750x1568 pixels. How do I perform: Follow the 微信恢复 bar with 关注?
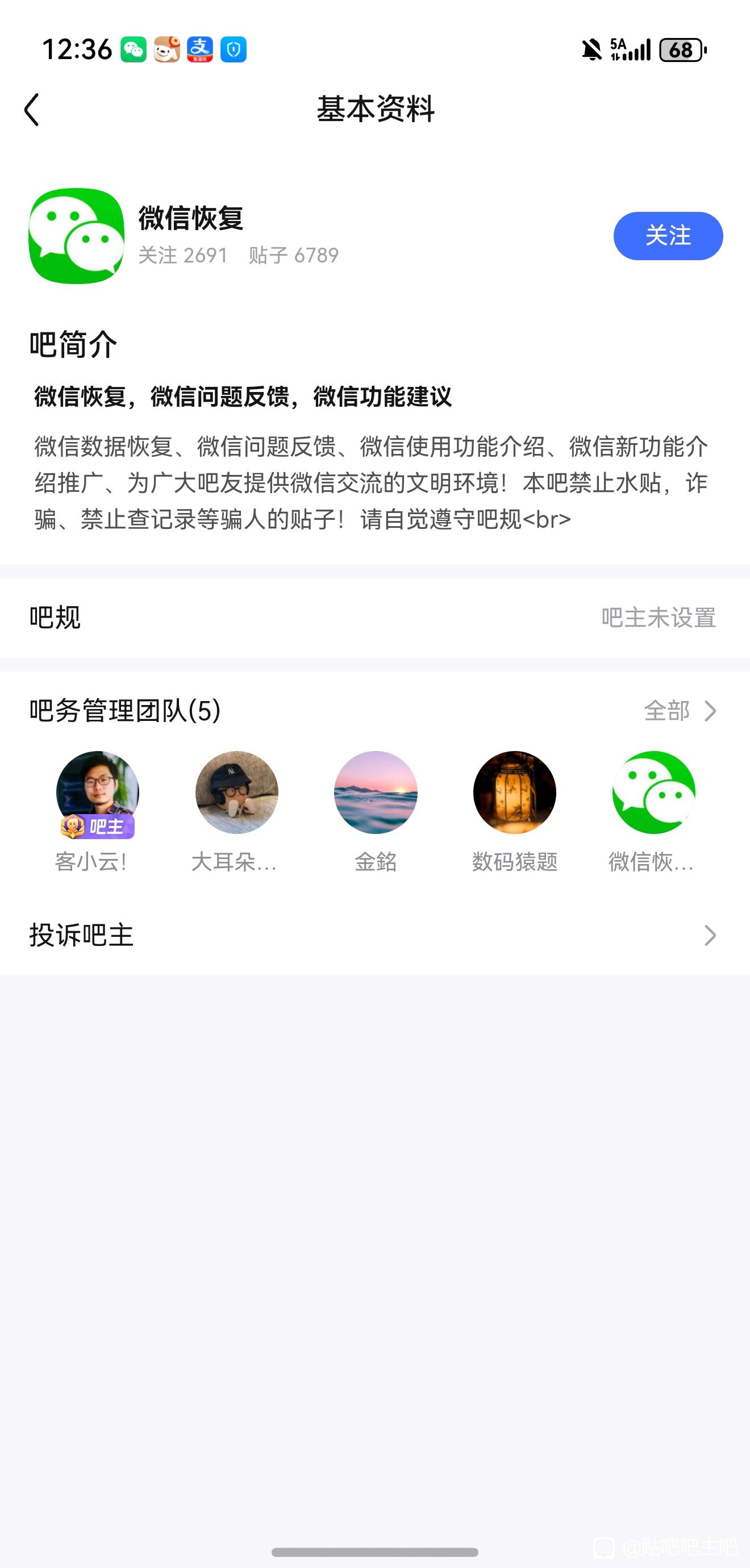(667, 236)
